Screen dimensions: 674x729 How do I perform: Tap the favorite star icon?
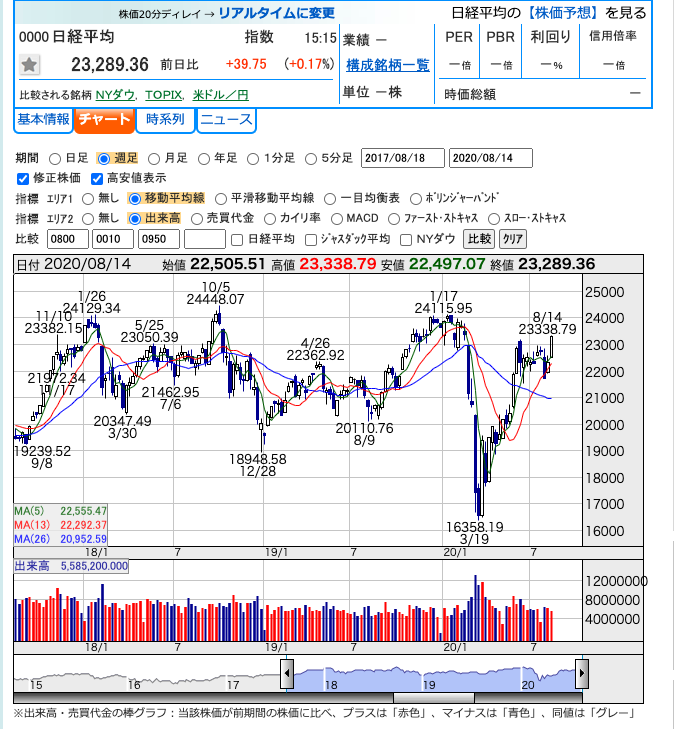pos(30,65)
